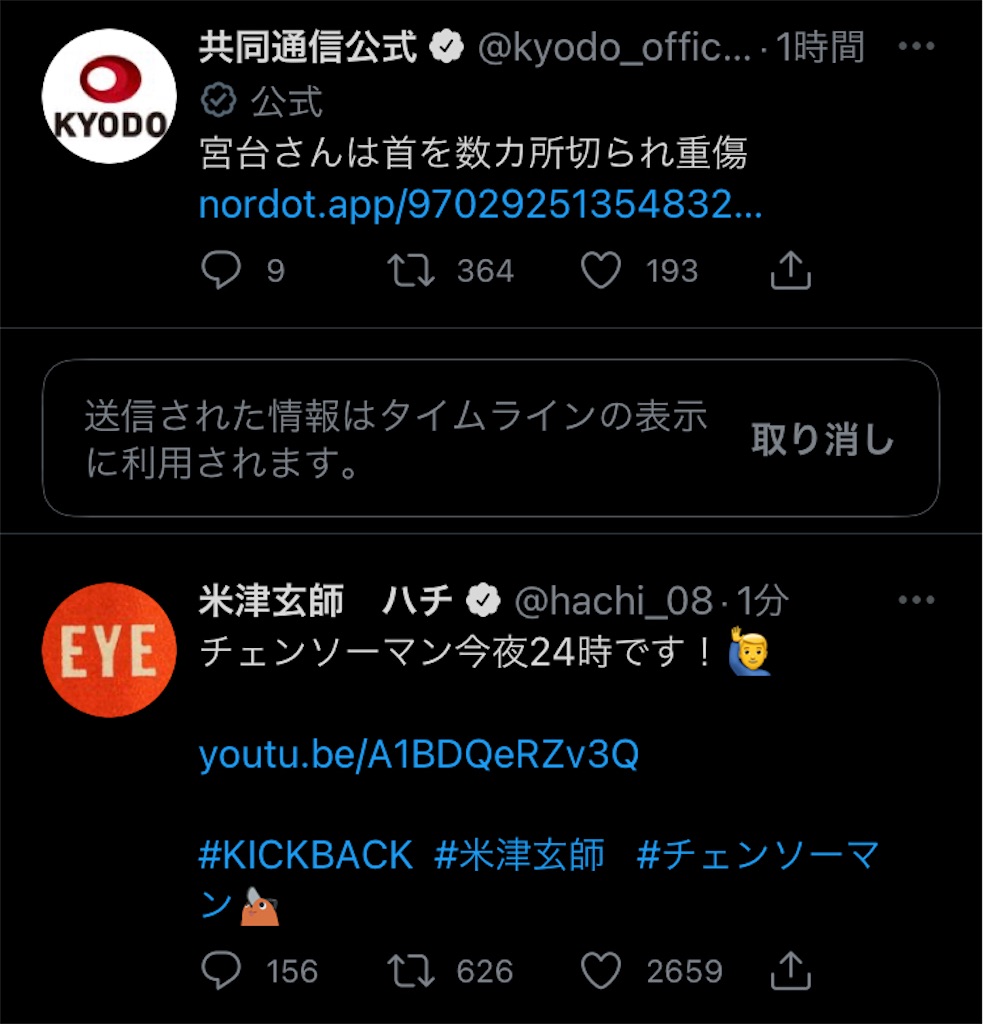The height and width of the screenshot is (1024, 983).
Task: Like the 共同通信公式 tweet
Action: point(601,271)
